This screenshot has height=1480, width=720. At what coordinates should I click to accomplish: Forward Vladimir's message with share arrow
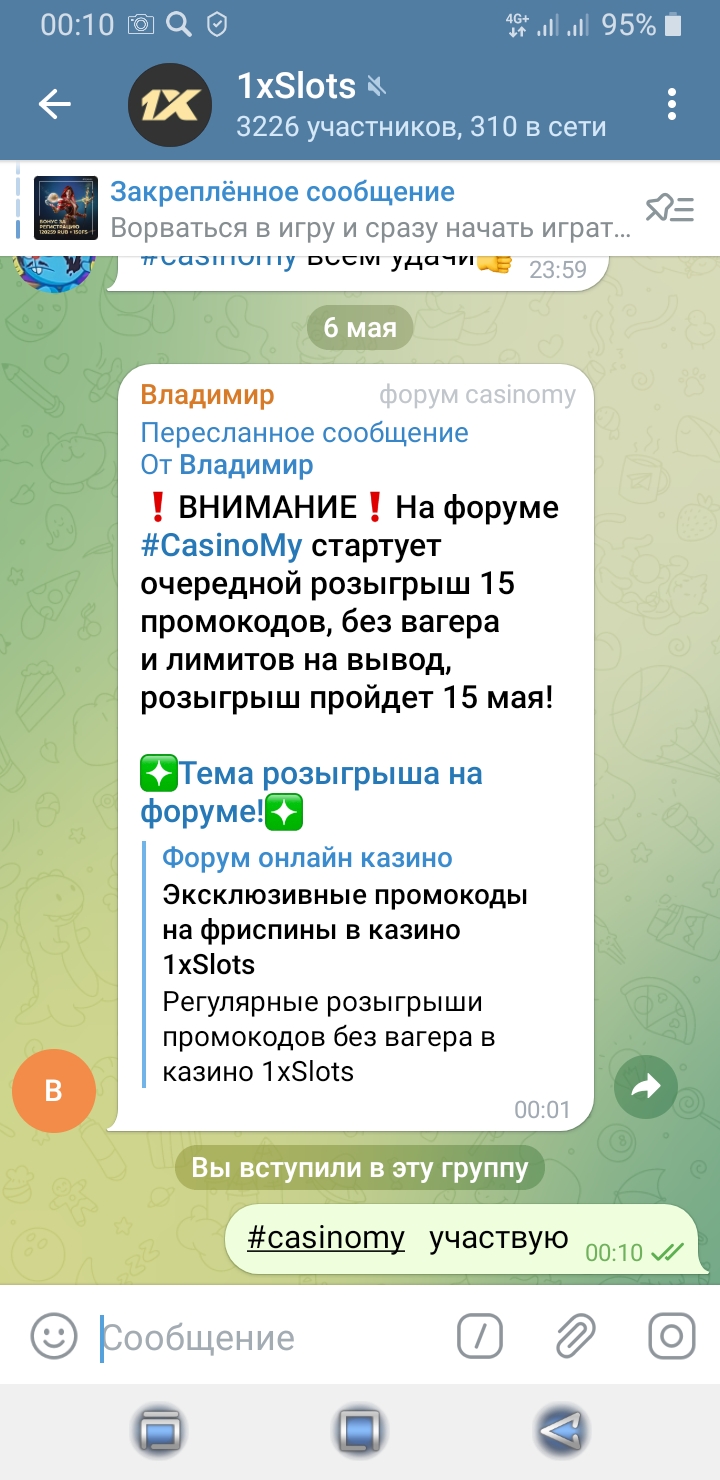[x=646, y=1086]
